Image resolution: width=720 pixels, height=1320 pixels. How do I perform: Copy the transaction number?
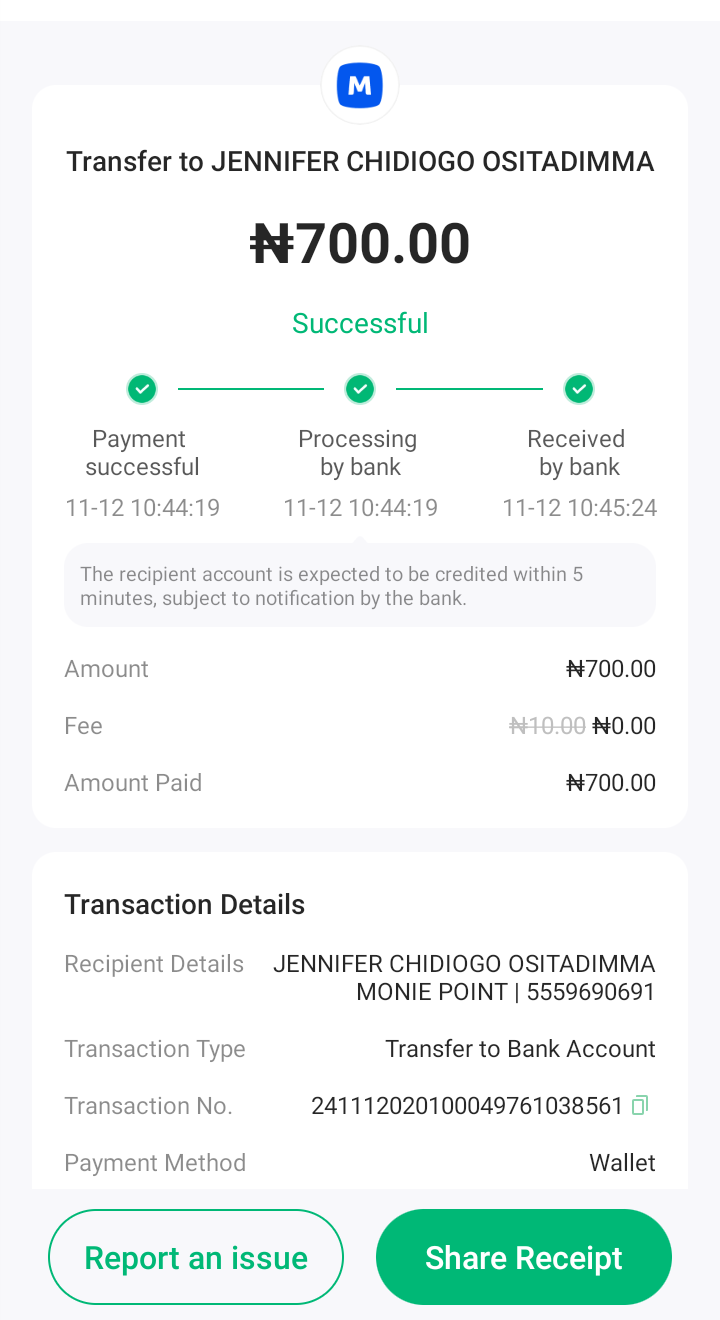640,1105
